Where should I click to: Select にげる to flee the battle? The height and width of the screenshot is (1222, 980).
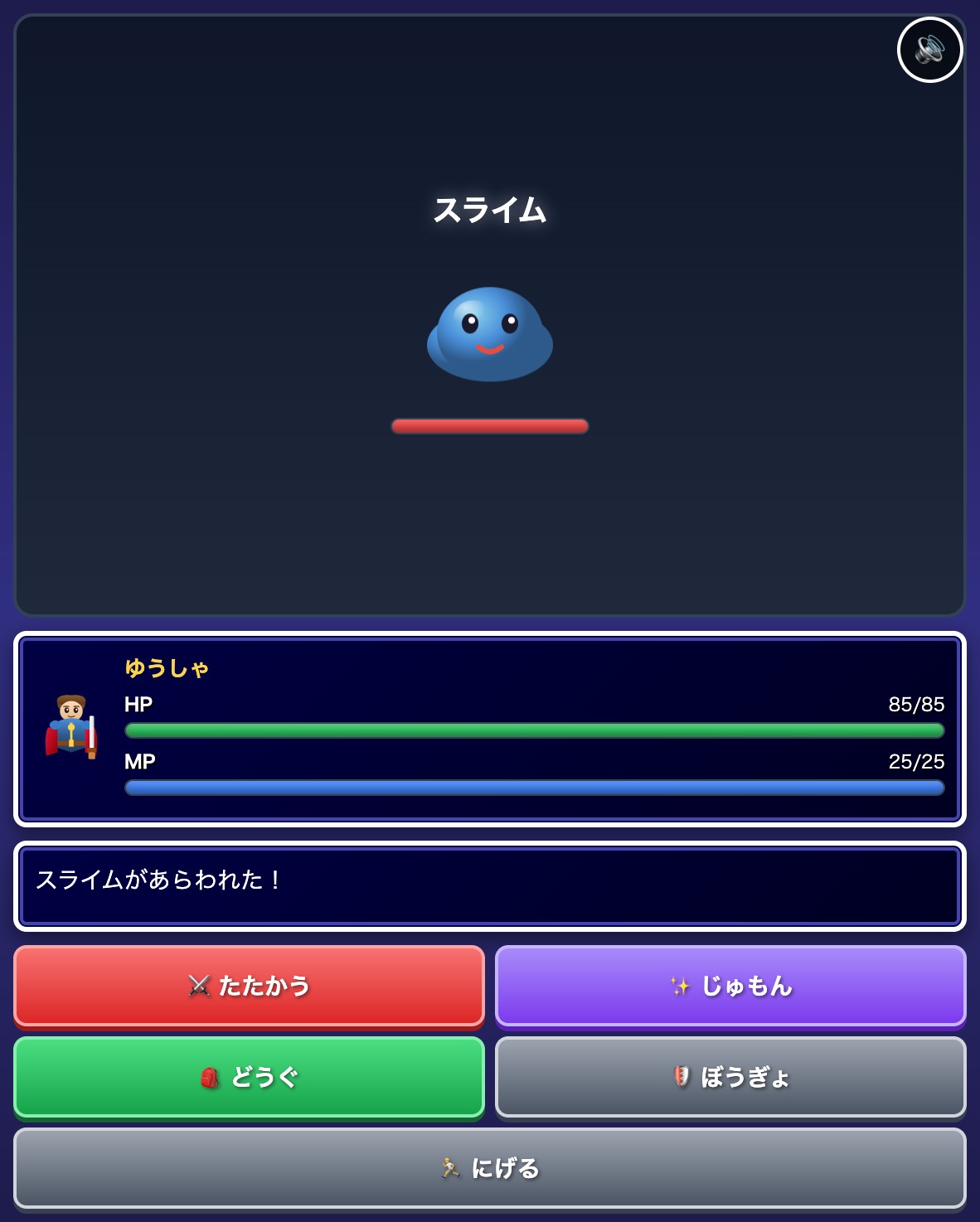[x=490, y=1169]
